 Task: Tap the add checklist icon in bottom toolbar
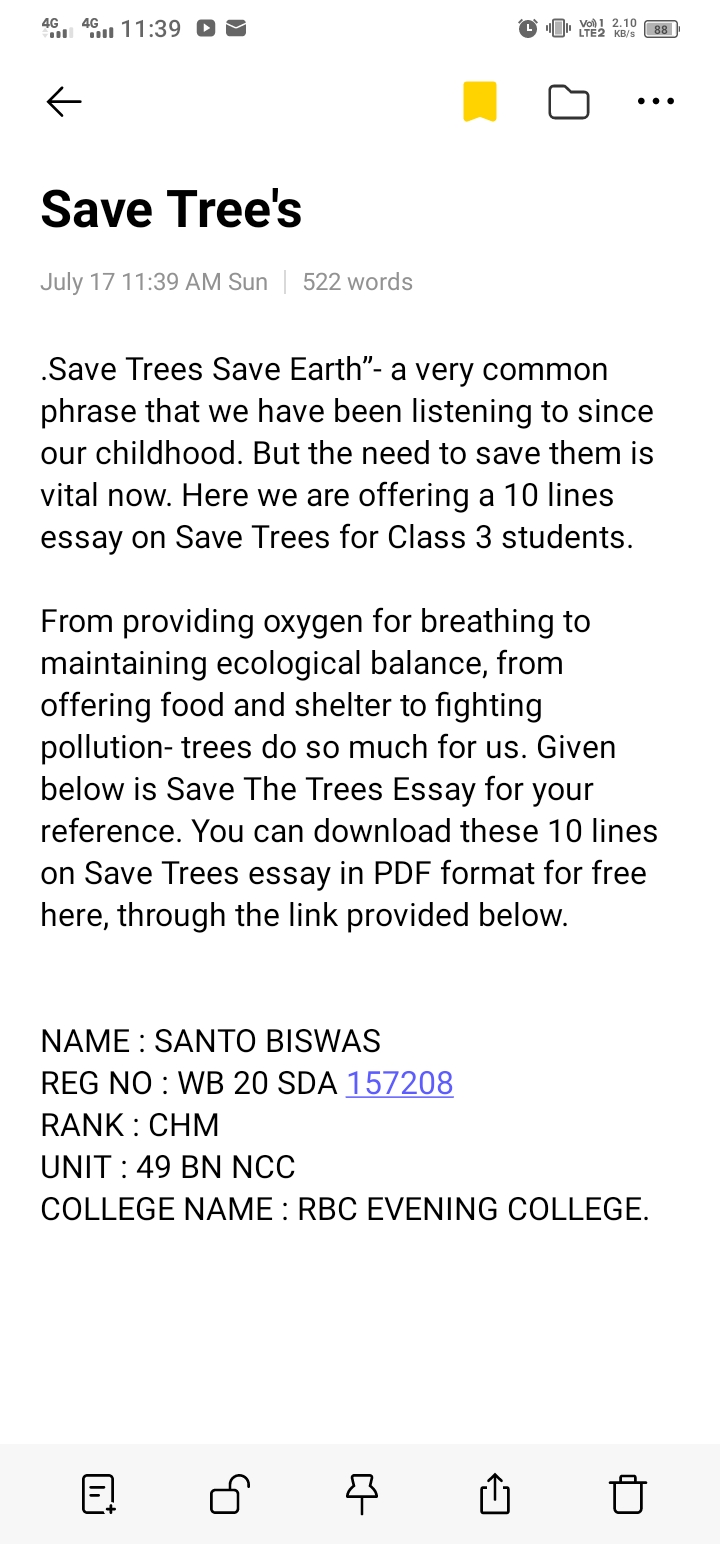(x=96, y=1494)
